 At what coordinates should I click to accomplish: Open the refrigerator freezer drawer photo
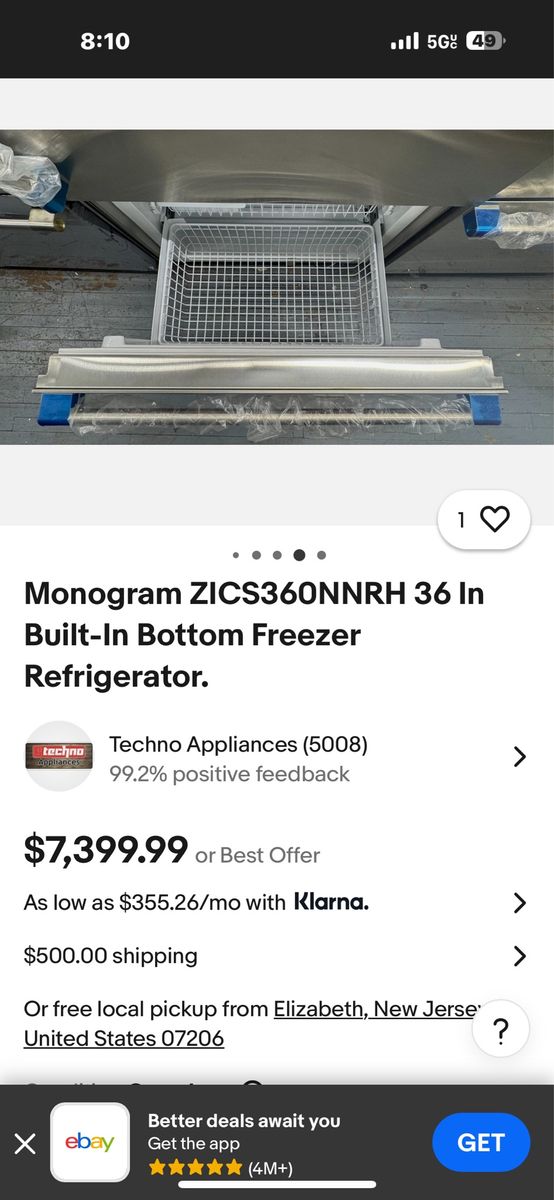coord(277,287)
